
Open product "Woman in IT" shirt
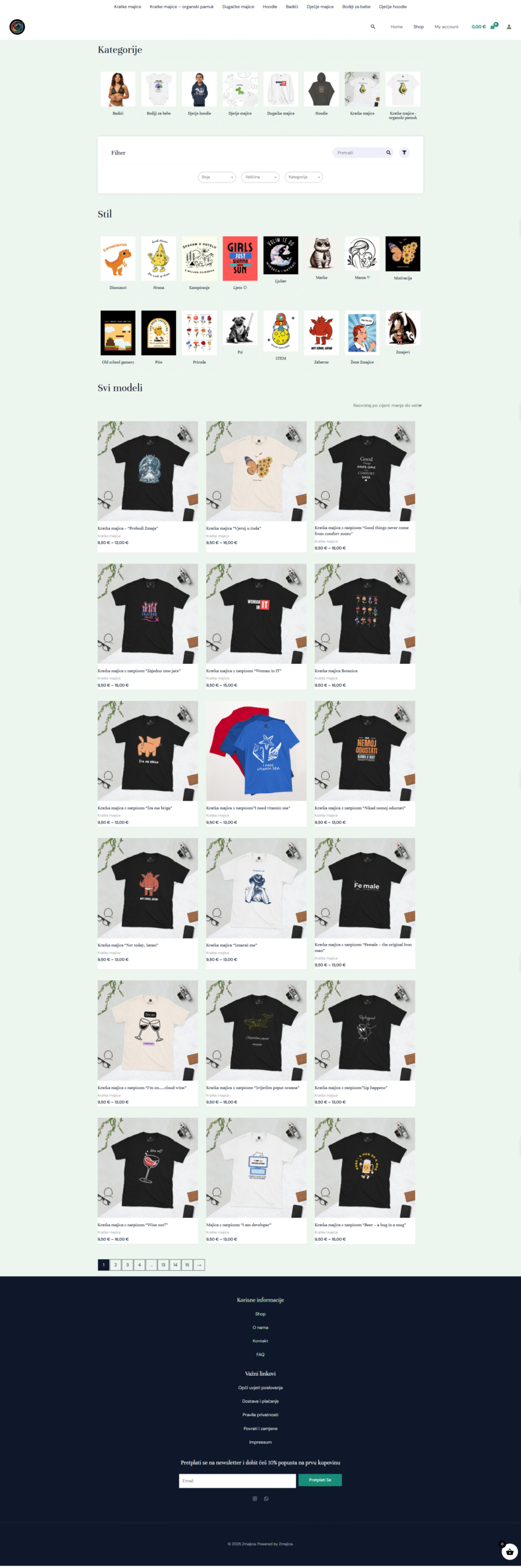(x=256, y=613)
